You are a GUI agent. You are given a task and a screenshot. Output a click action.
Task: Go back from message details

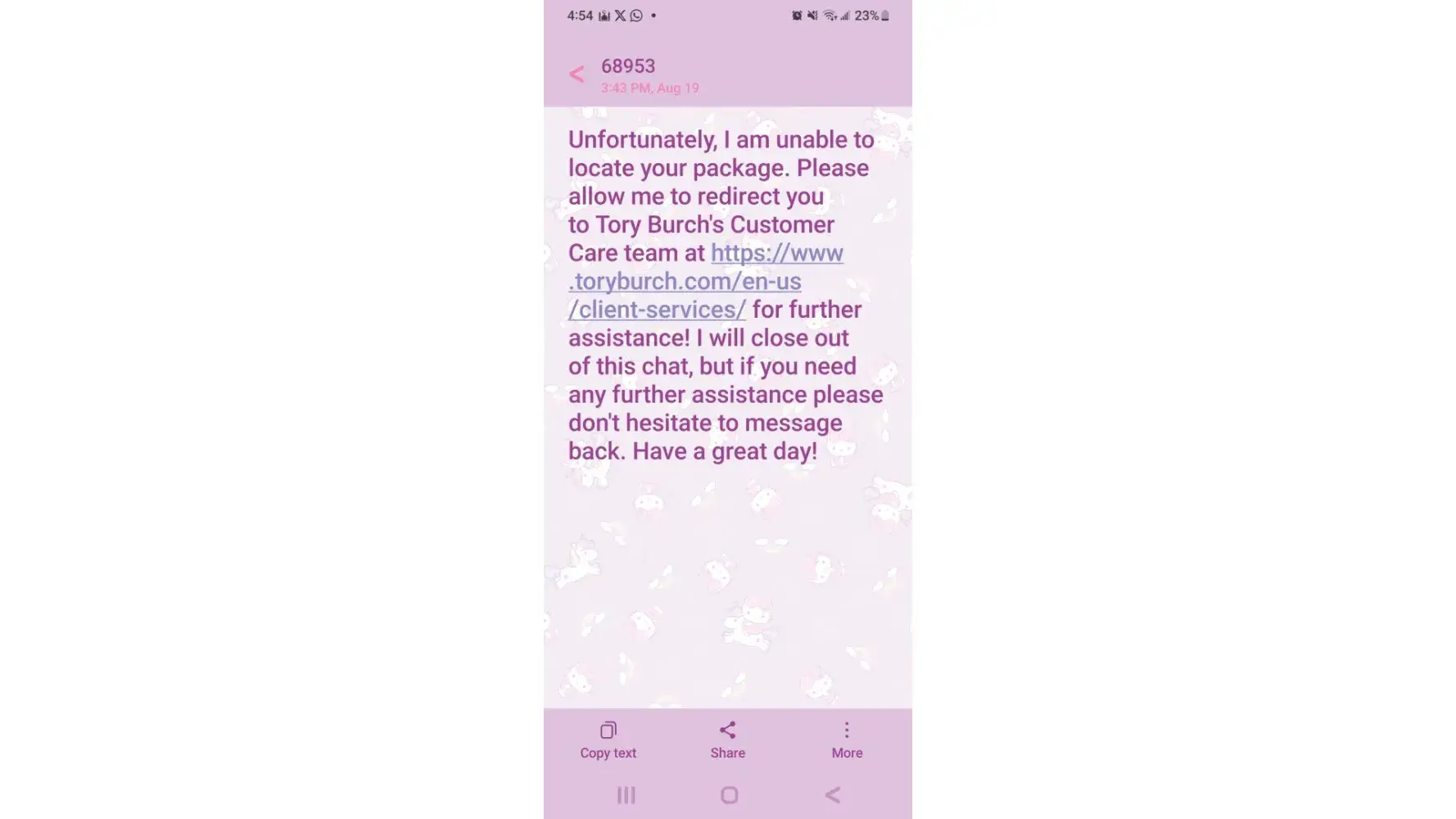(x=577, y=75)
